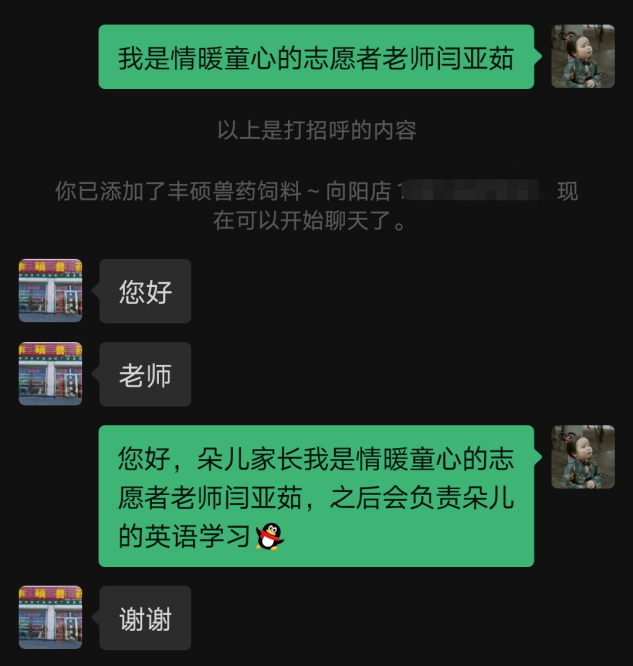Open my profile photo beside 您好，朵儿家长 message
Screen dimensions: 633x666
583,457
